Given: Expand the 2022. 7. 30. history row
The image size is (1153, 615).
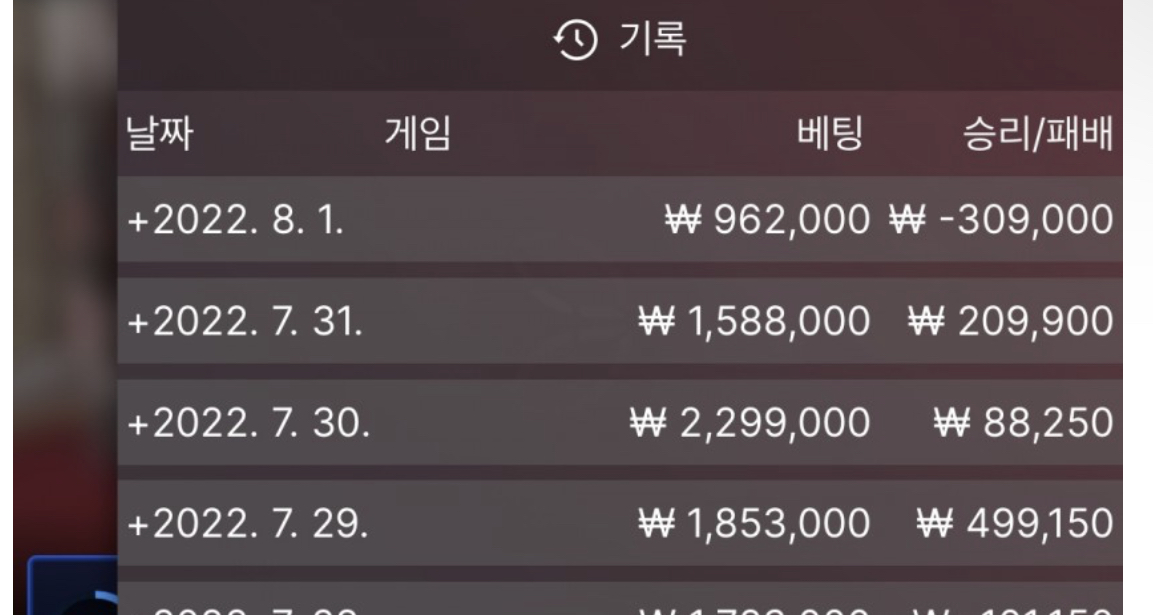Looking at the screenshot, I should pos(134,422).
